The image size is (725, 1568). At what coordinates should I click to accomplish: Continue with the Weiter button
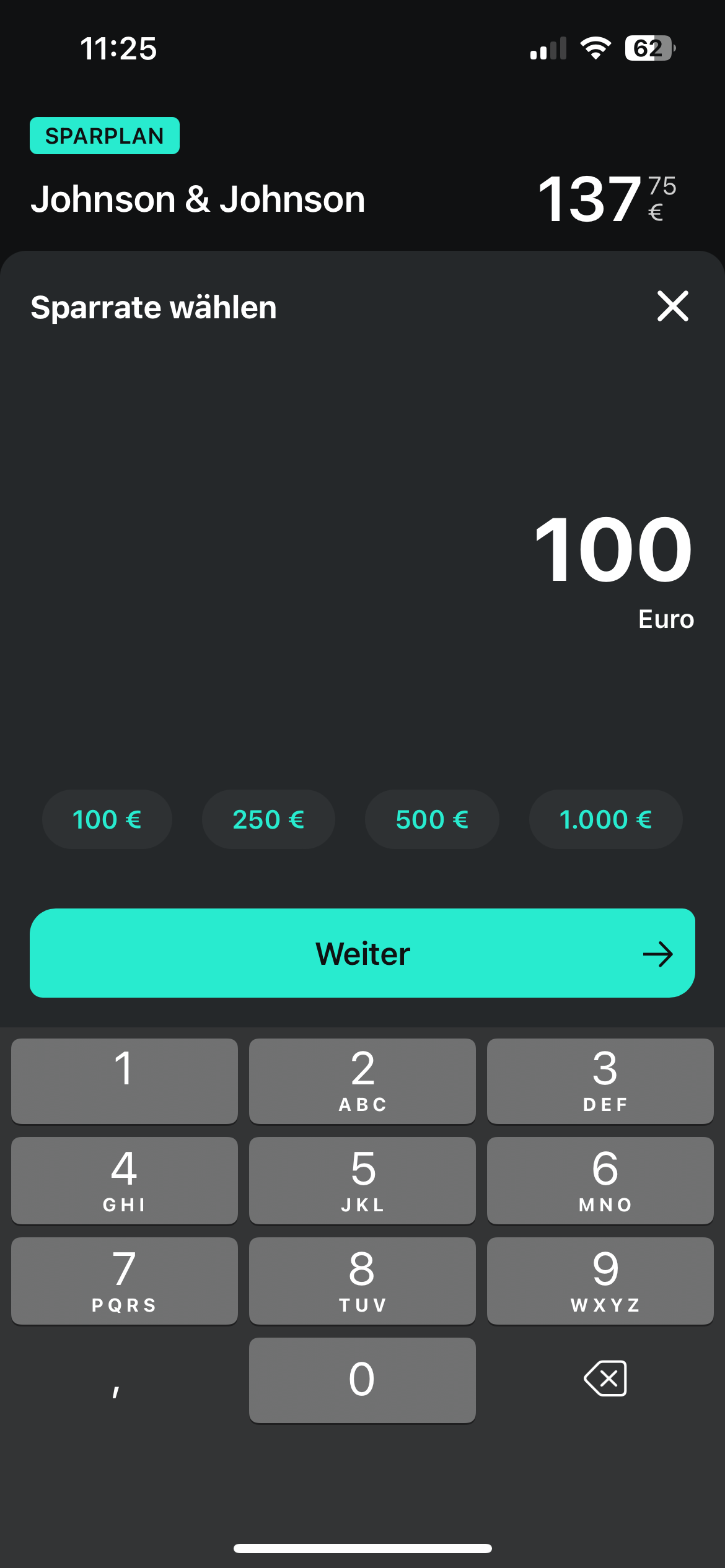tap(362, 953)
